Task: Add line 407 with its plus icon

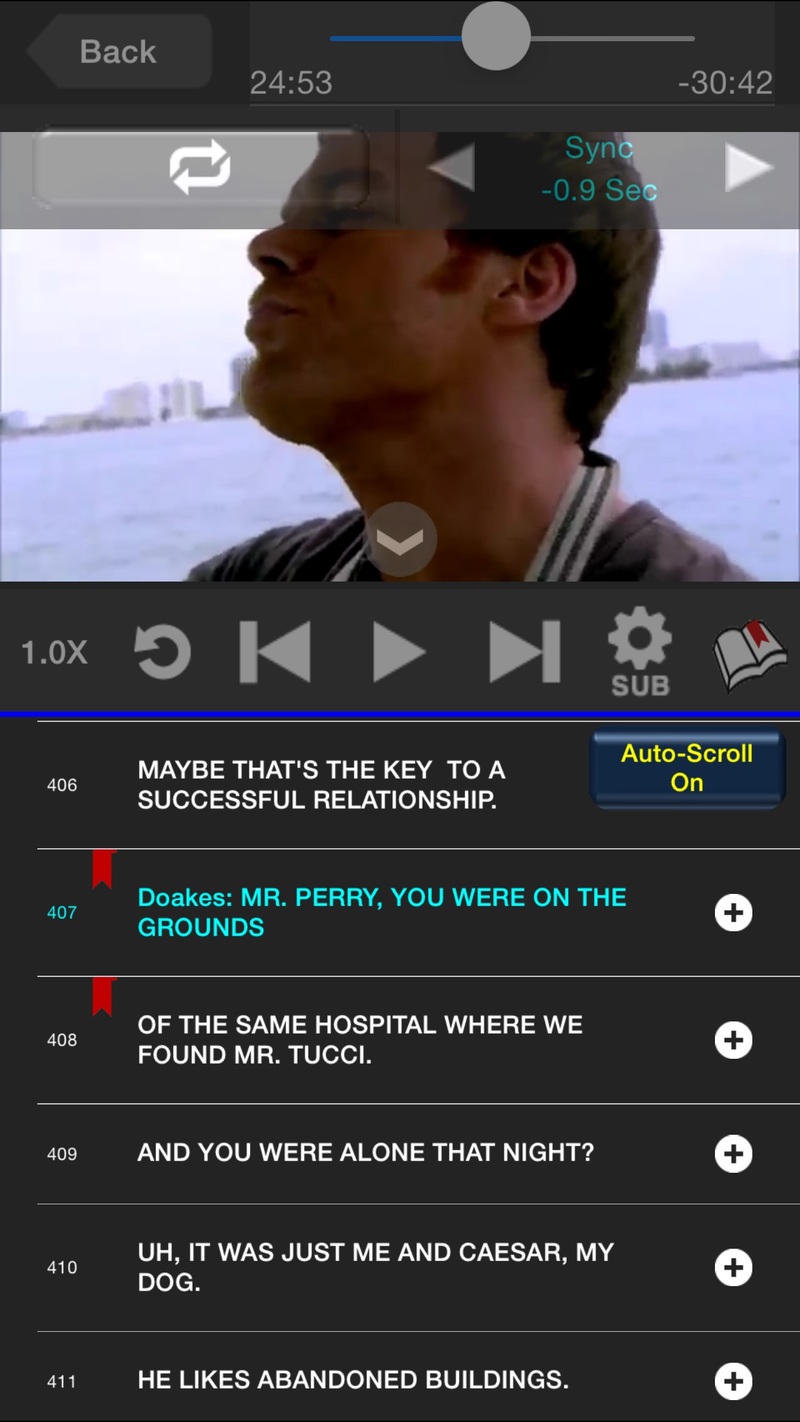Action: click(x=733, y=912)
